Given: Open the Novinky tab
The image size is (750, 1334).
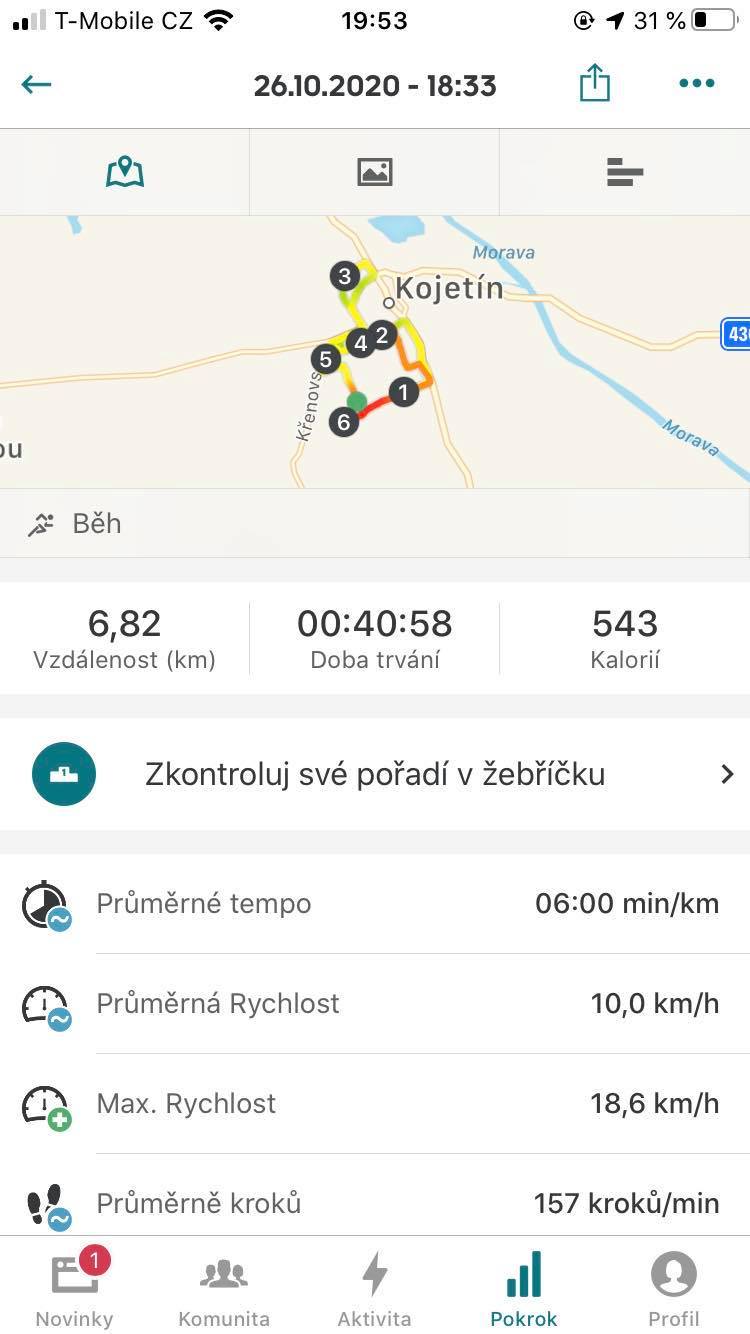Looking at the screenshot, I should (x=75, y=1288).
